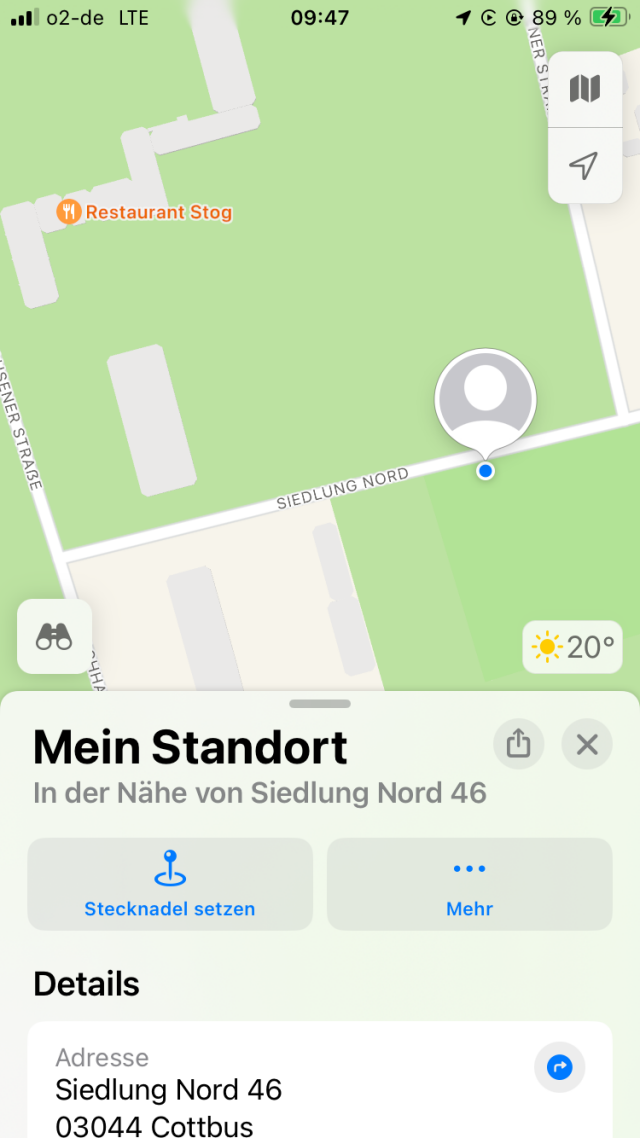Open Look Around with the binoculars button

coord(54,636)
